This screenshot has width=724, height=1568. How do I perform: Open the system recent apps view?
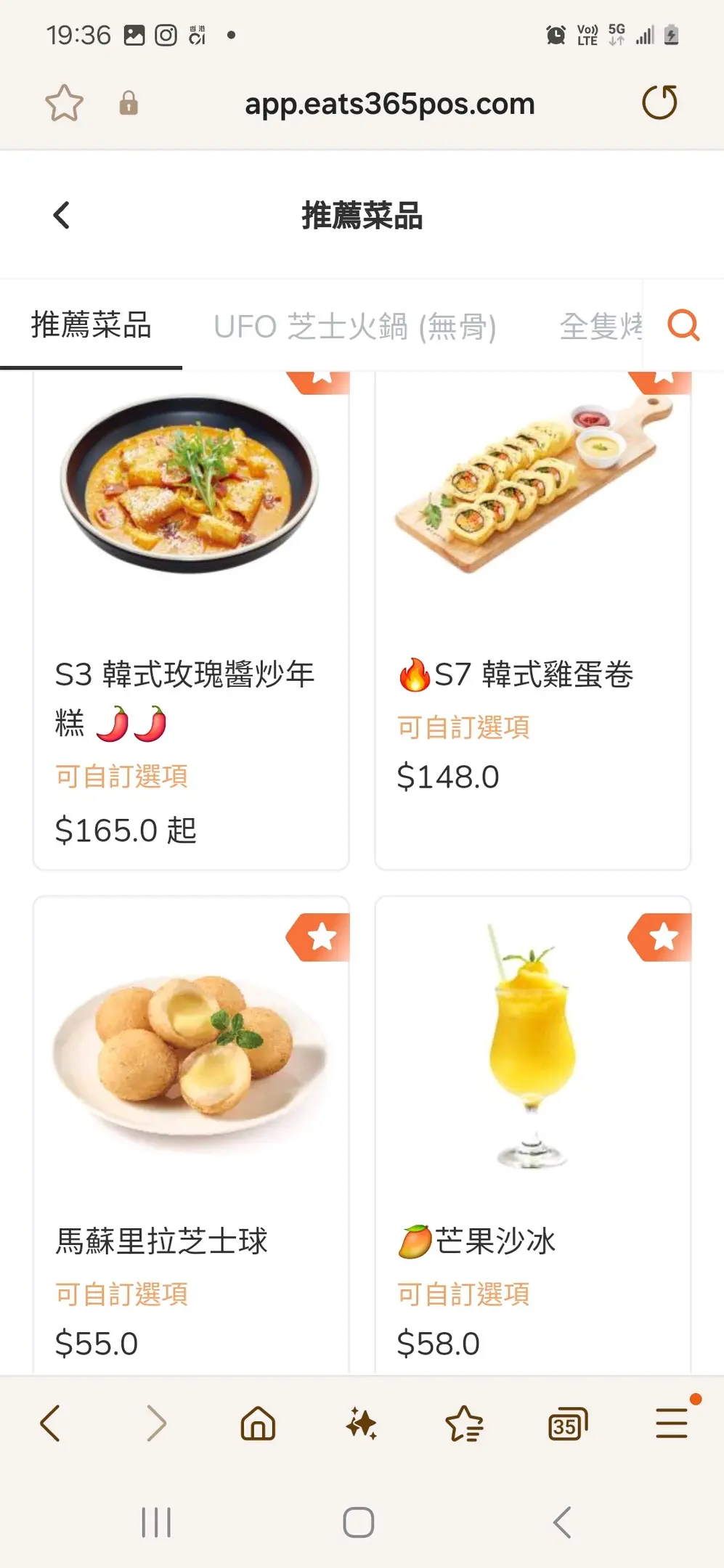pos(156,1522)
